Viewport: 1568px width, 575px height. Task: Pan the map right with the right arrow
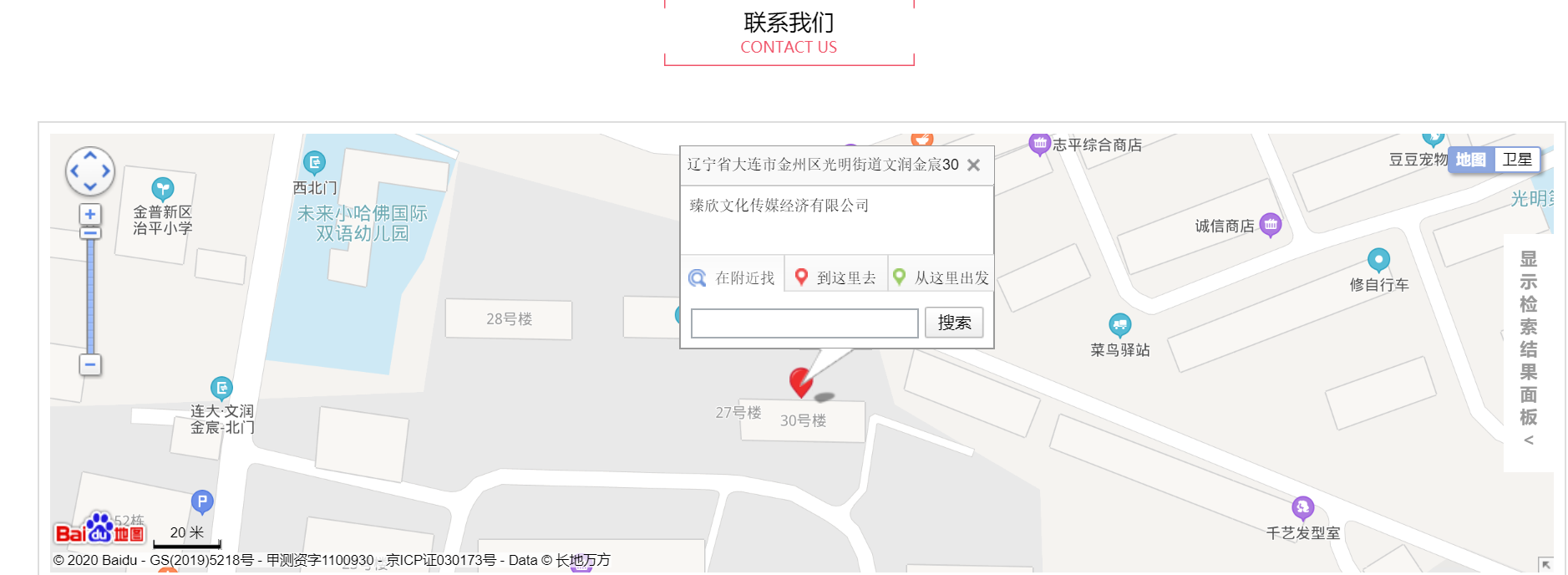click(x=106, y=171)
